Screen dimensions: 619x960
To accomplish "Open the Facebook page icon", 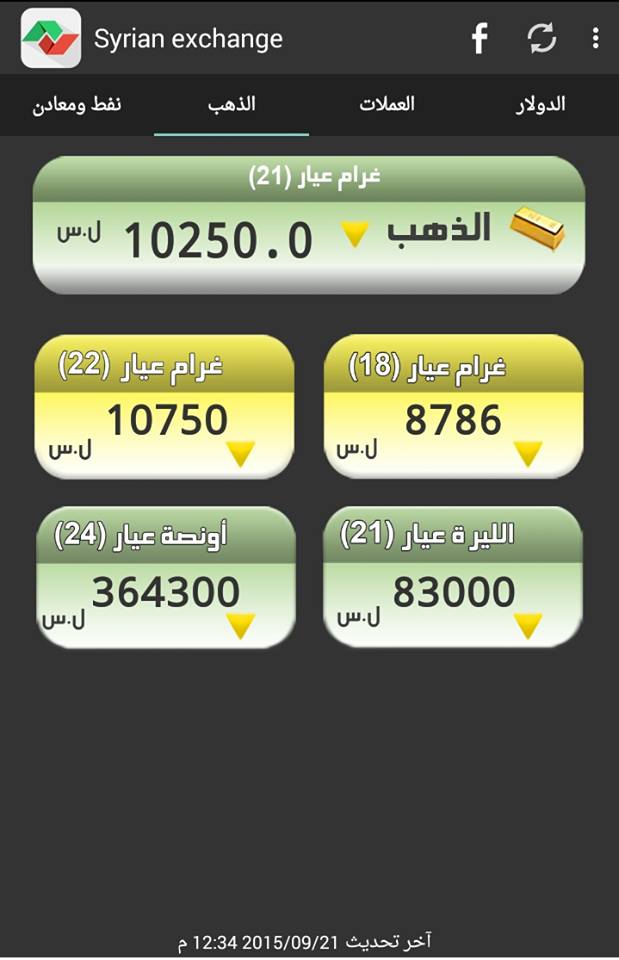I will [x=480, y=39].
